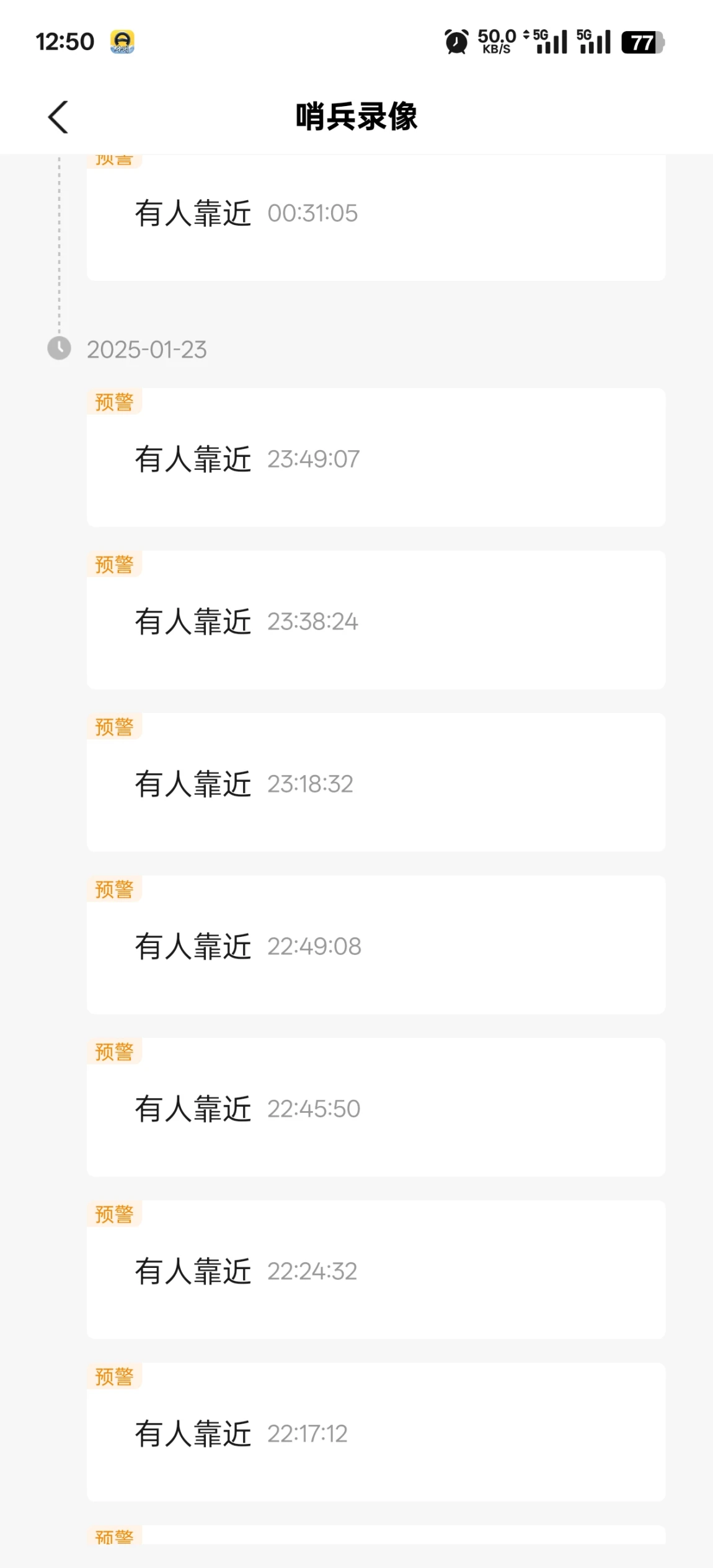Open the 22:45:50 sentry recording
The image size is (713, 1568).
point(376,1107)
